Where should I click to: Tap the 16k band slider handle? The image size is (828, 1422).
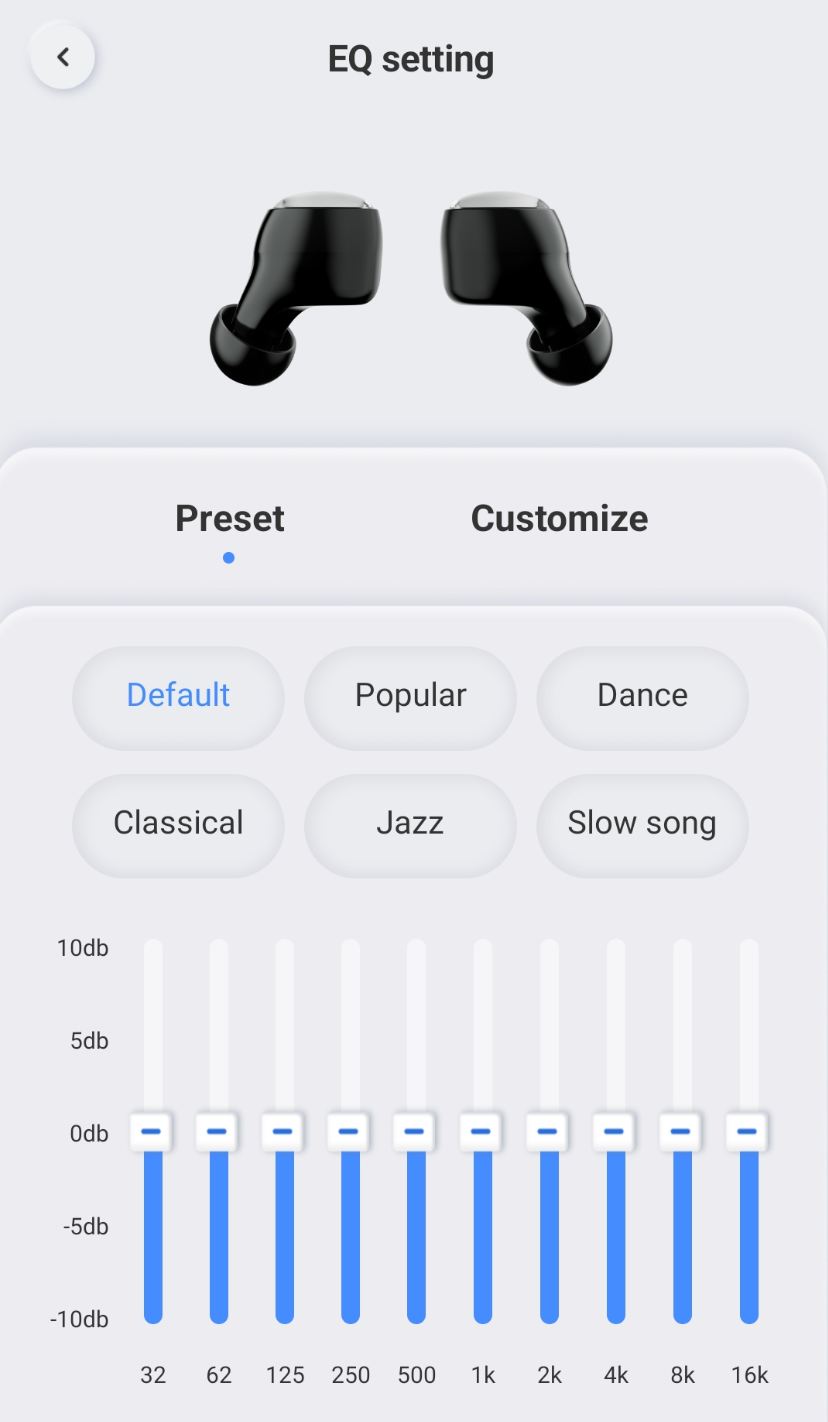[748, 1132]
